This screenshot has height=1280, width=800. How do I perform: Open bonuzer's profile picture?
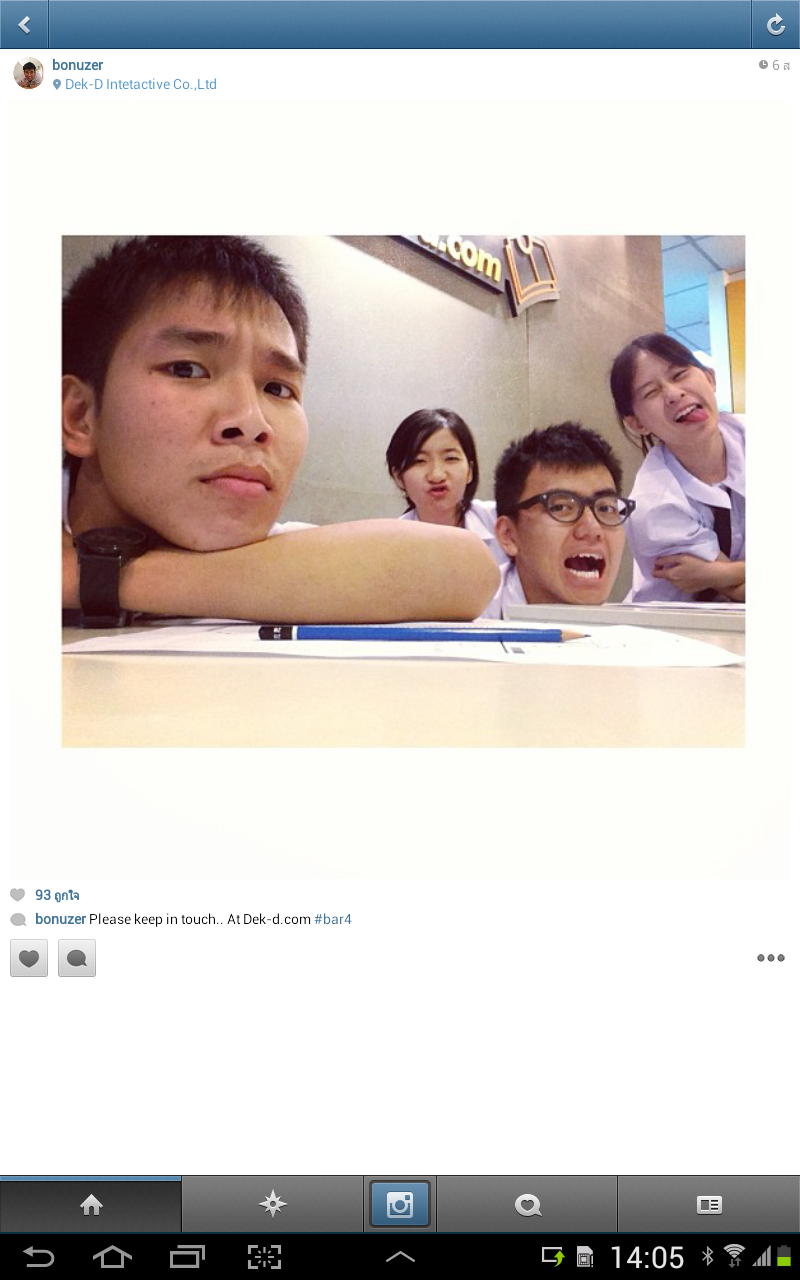28,74
